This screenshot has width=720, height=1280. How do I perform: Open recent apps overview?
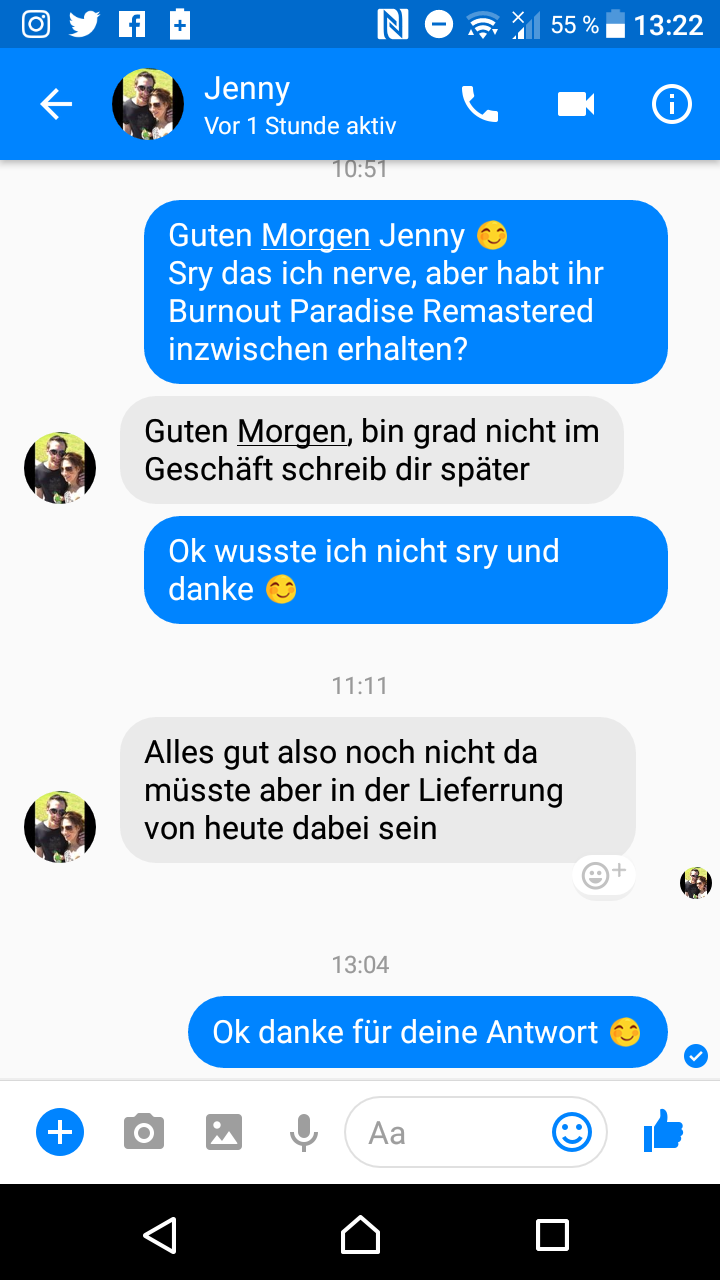point(552,1235)
